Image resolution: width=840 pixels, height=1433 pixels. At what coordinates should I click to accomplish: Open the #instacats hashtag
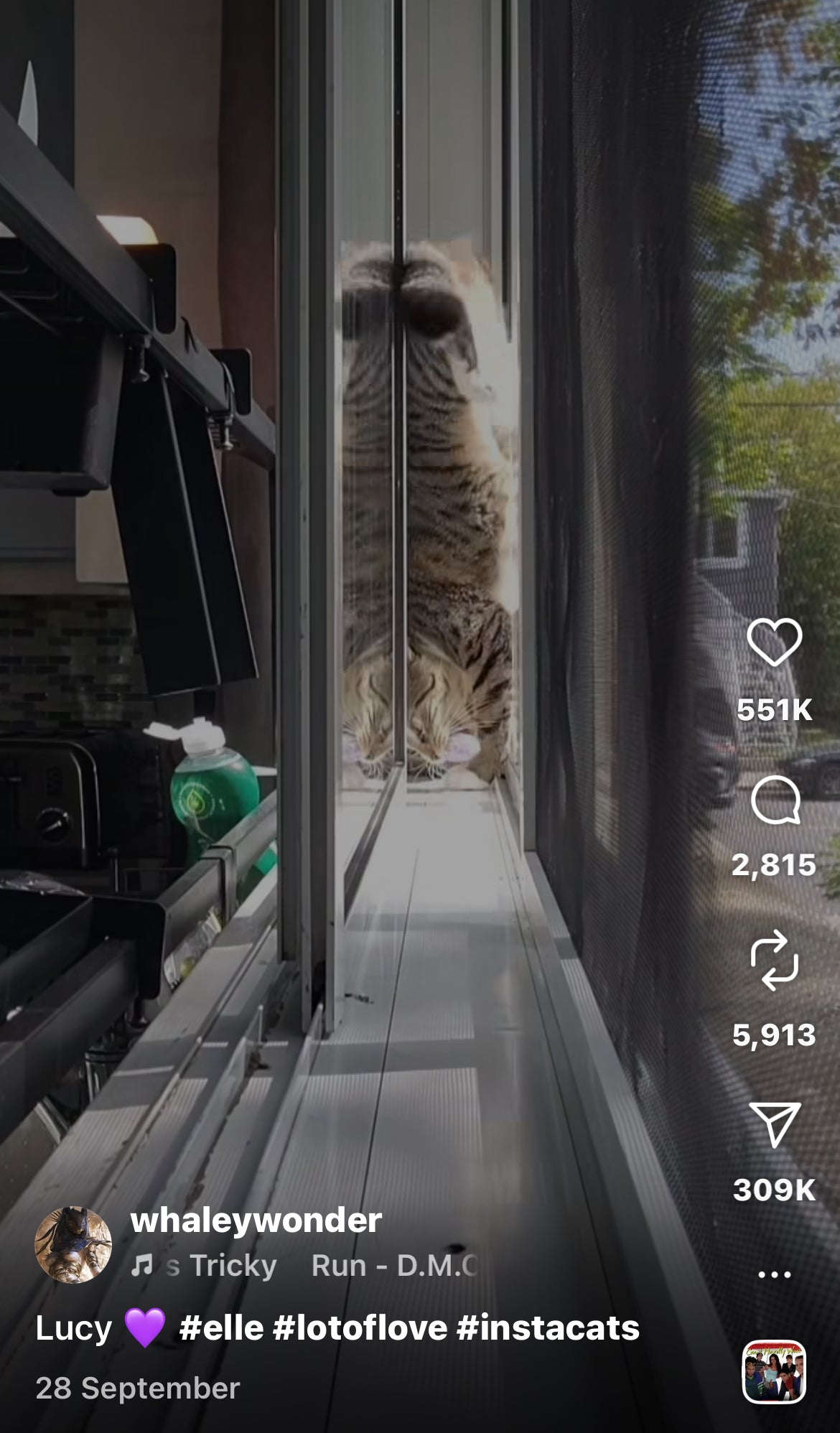[547, 1327]
